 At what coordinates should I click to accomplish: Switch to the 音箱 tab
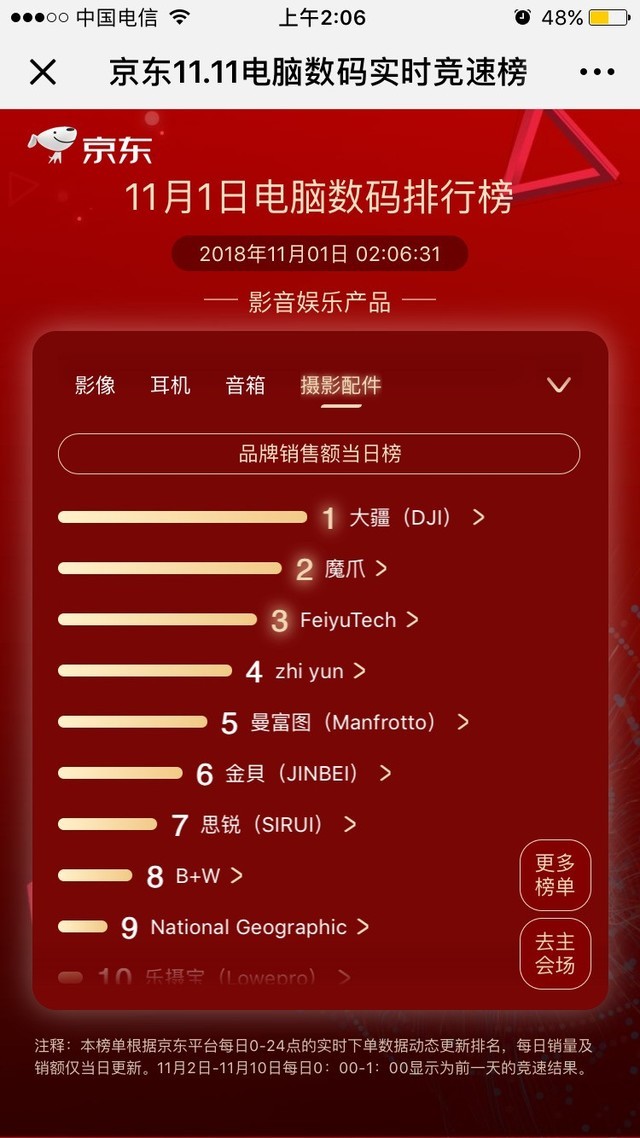tap(245, 385)
